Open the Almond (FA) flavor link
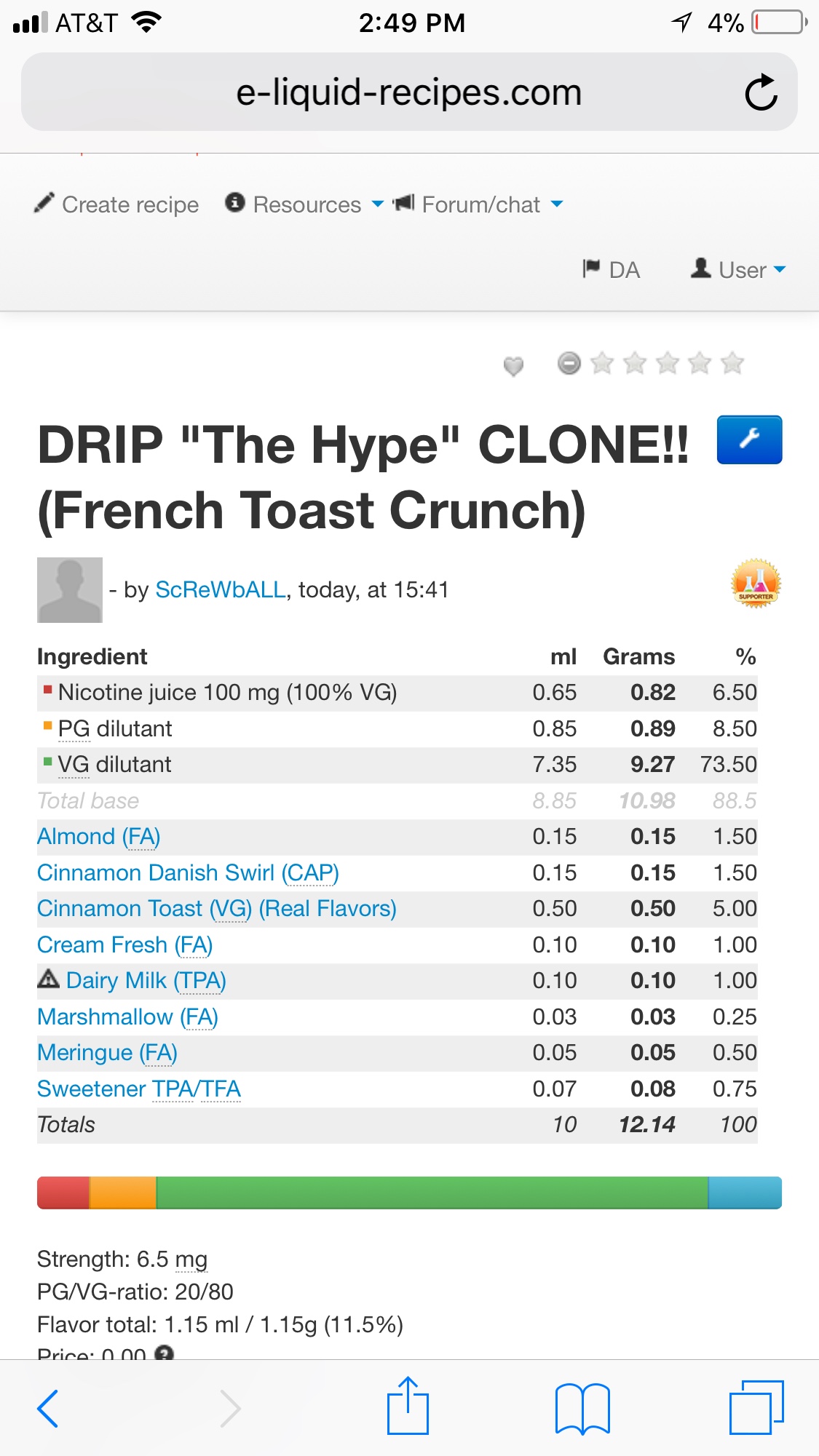 click(99, 837)
